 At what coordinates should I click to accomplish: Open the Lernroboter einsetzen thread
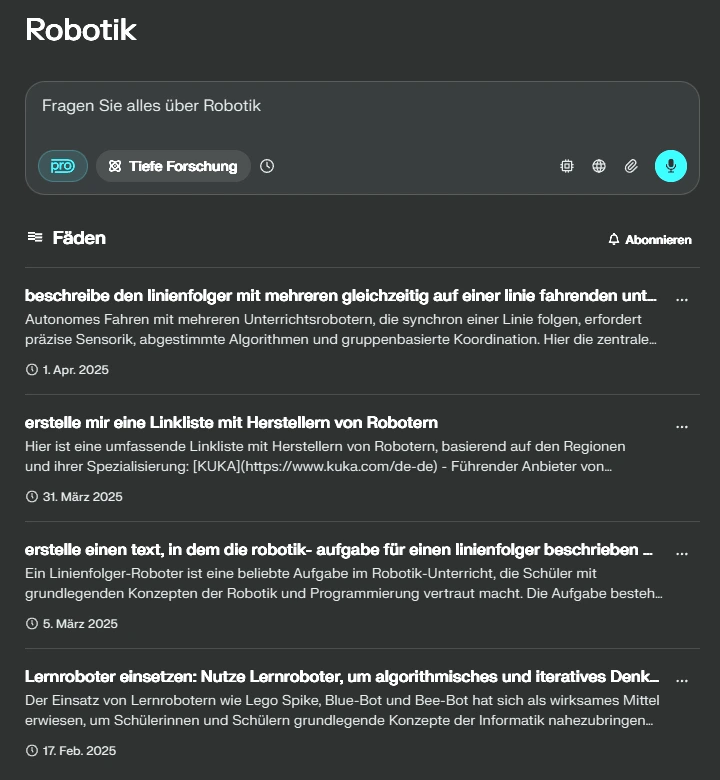point(340,677)
